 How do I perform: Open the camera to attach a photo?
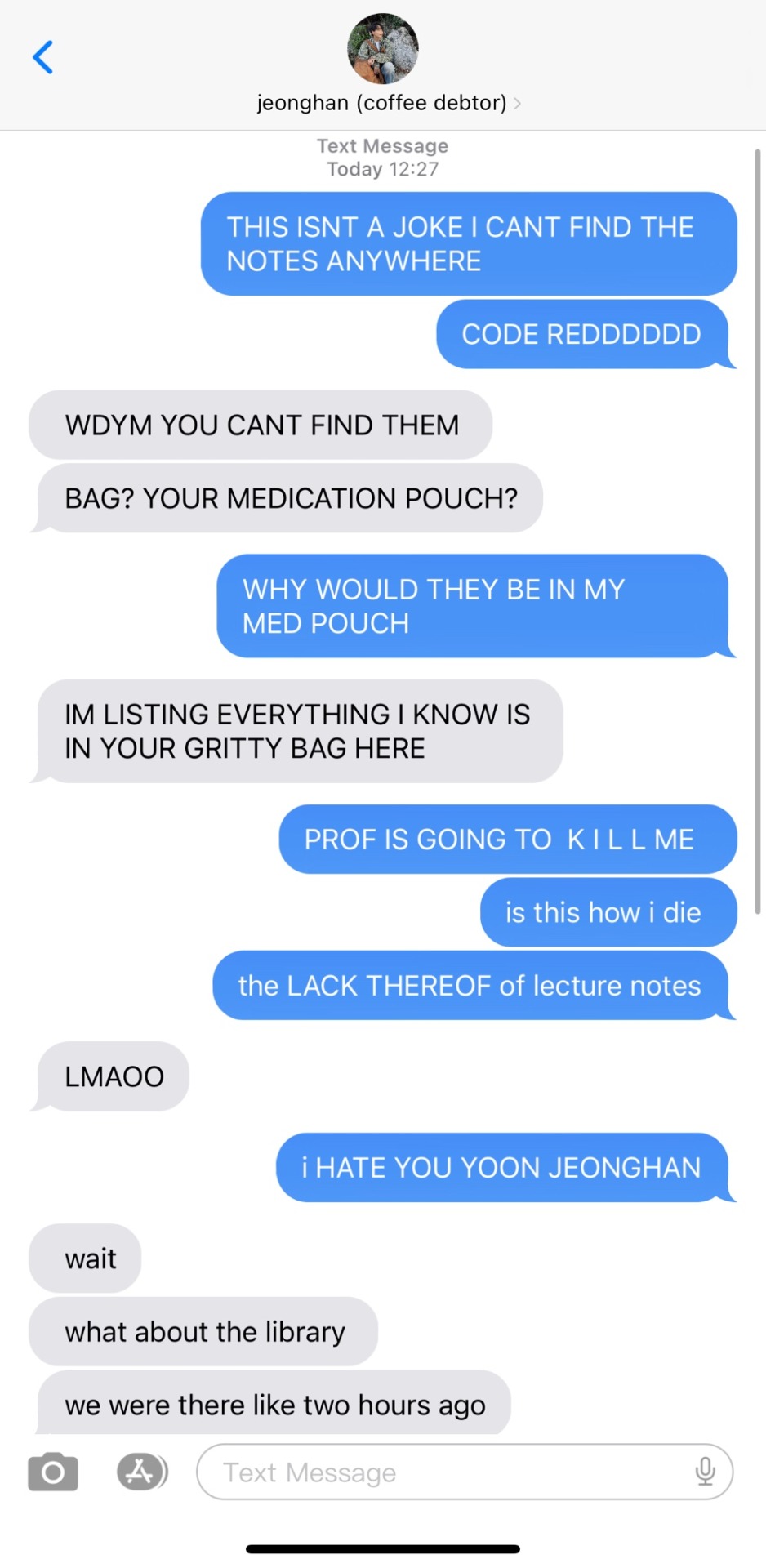[x=53, y=1472]
